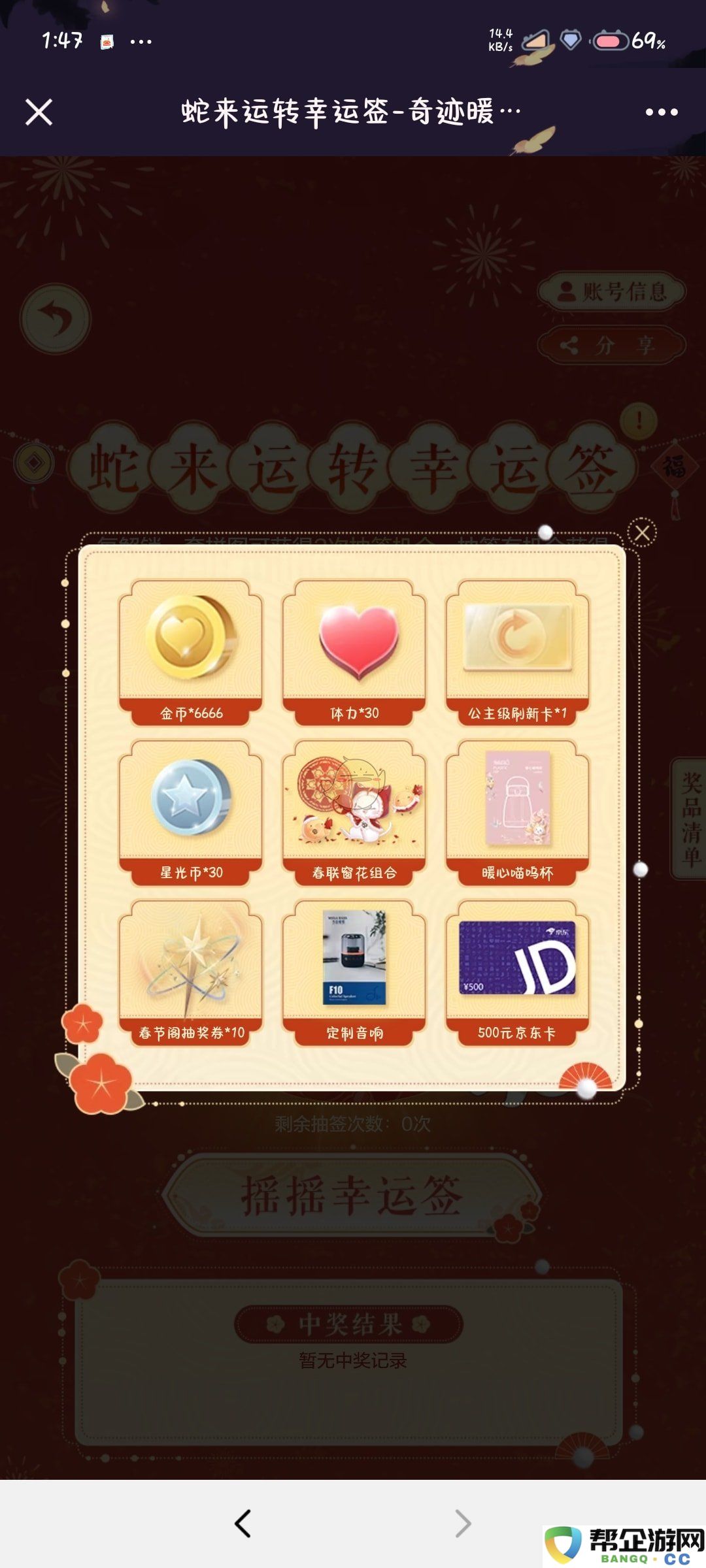This screenshot has width=706, height=1568.
Task: Open the more options menu at top right
Action: 663,111
